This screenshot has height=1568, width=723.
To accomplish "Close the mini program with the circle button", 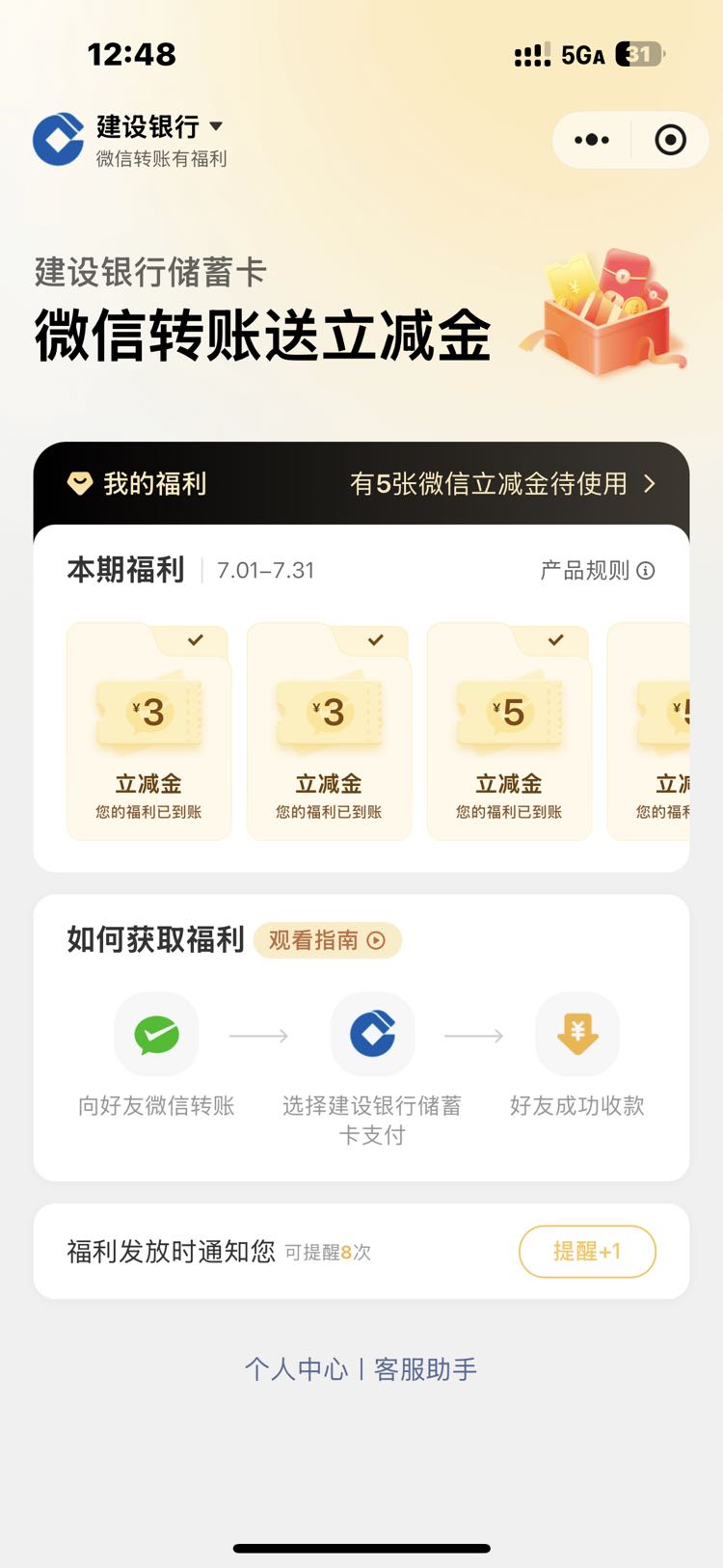I will [x=670, y=140].
